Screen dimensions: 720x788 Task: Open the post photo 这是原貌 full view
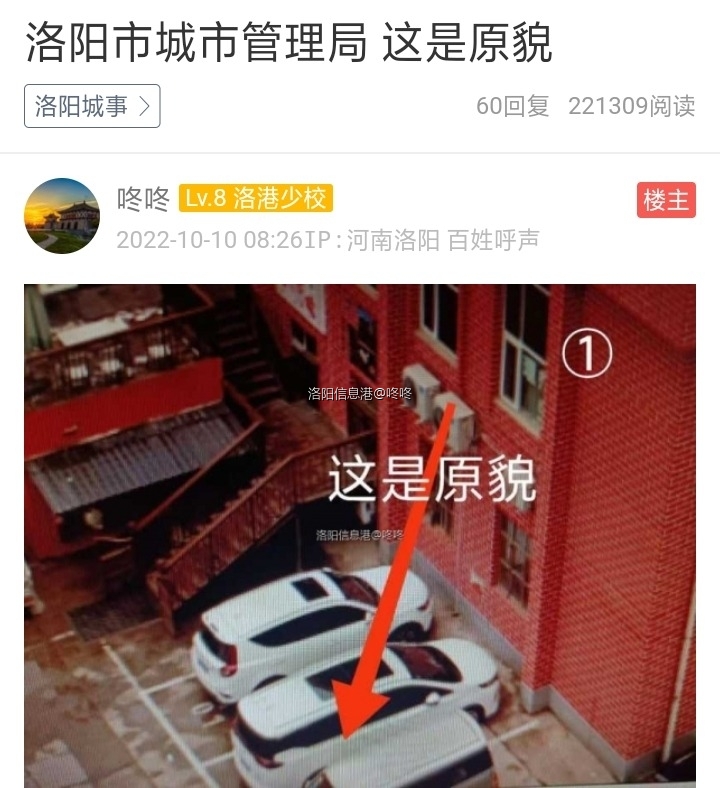click(360, 535)
